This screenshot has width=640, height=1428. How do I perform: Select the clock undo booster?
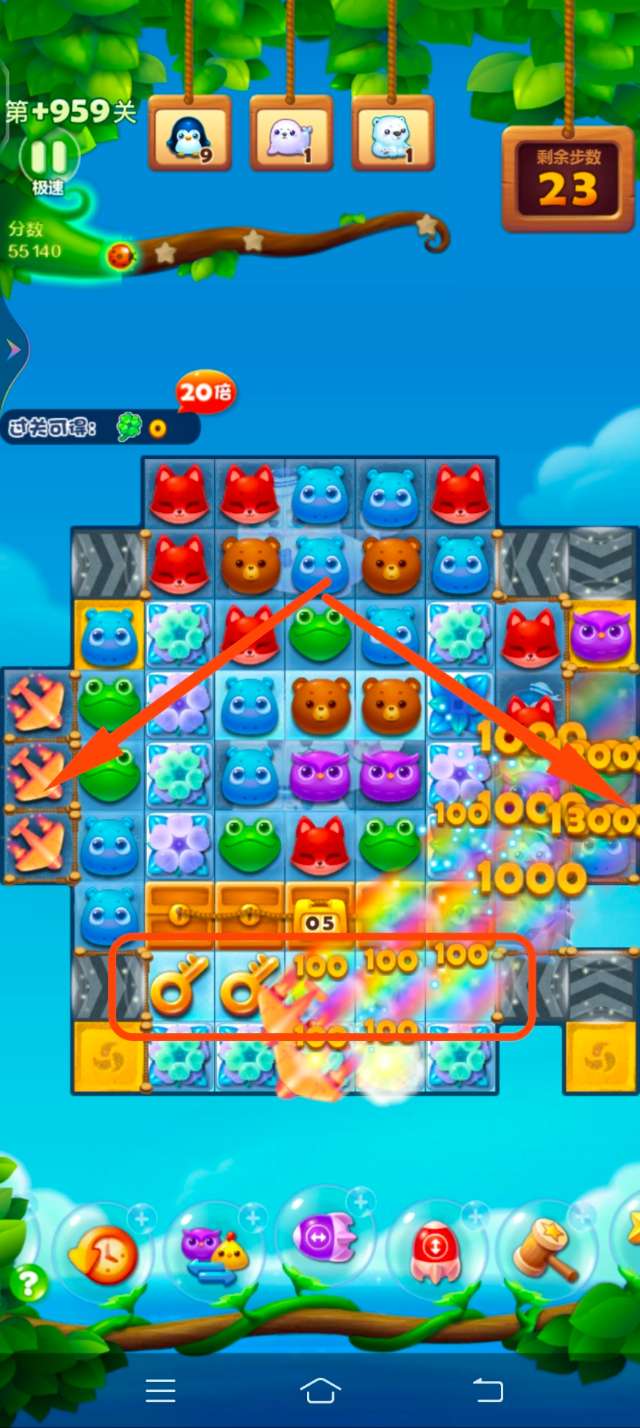coord(100,1250)
